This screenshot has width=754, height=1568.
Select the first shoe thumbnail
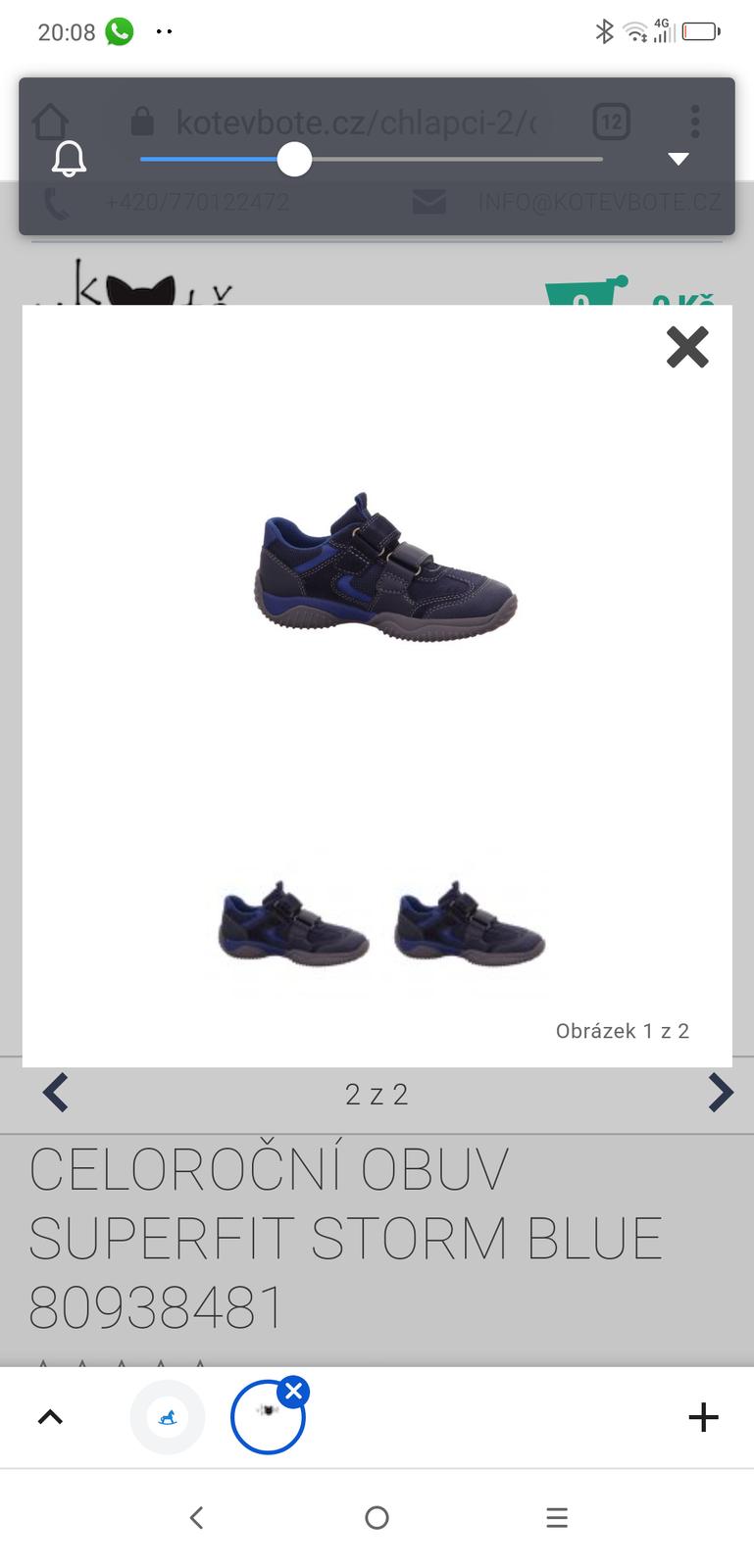pyautogui.click(x=293, y=923)
